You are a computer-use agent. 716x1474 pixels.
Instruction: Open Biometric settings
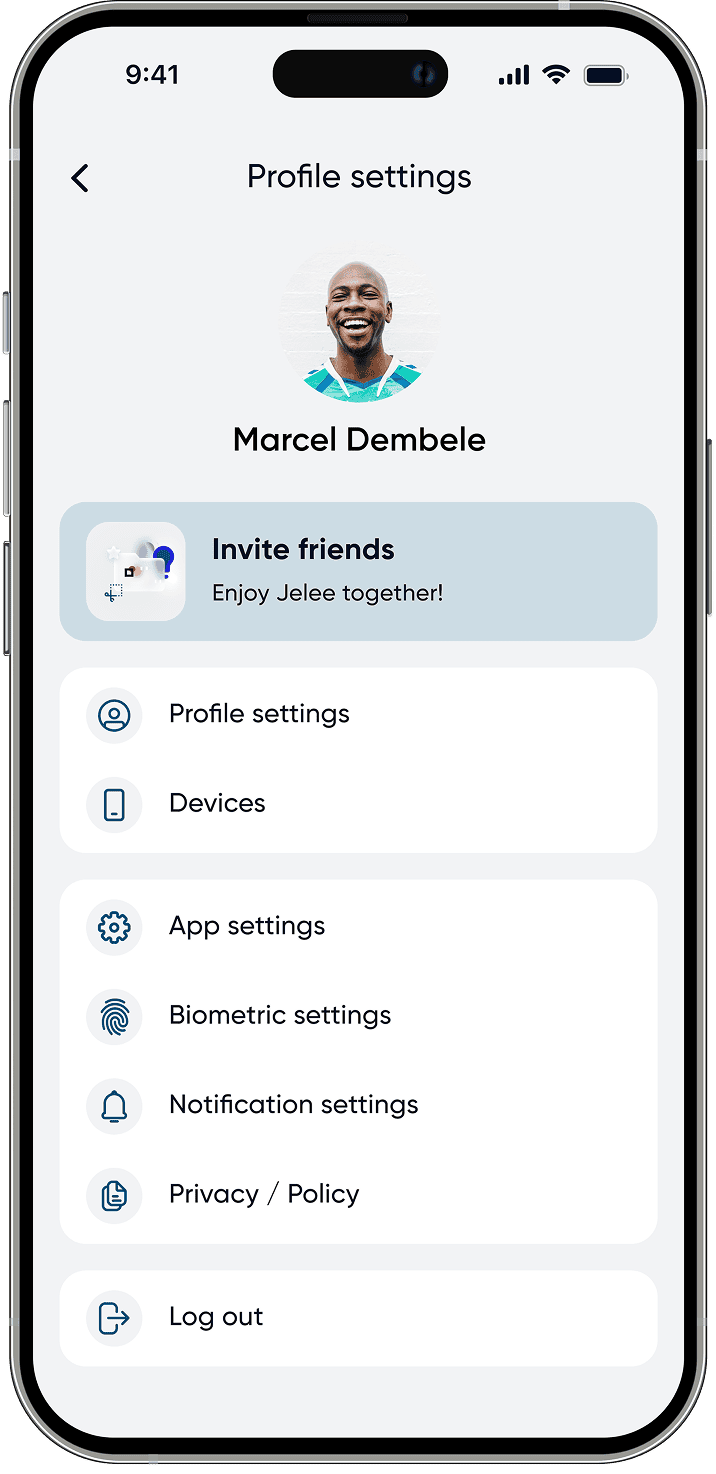coord(358,1015)
